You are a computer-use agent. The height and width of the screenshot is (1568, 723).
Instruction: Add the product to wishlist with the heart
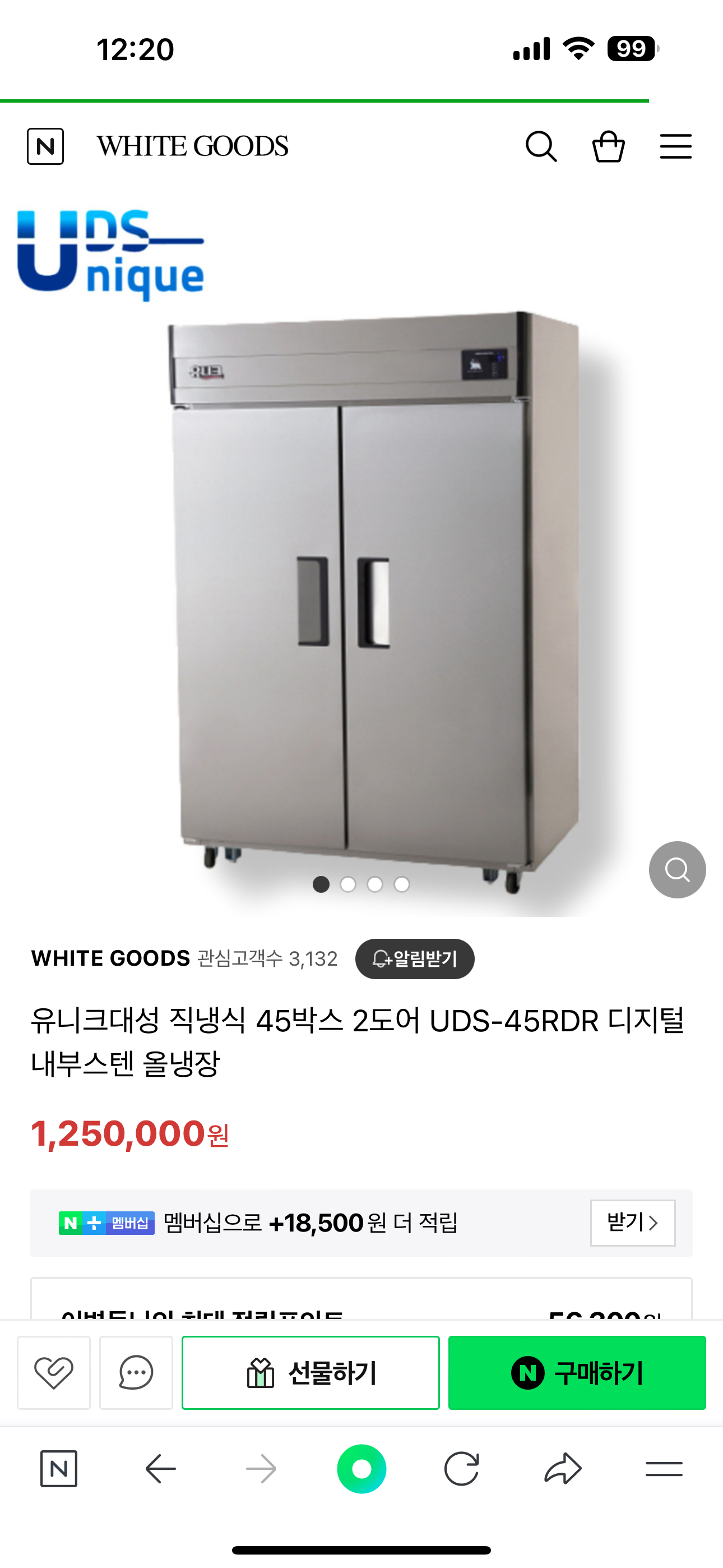54,1373
